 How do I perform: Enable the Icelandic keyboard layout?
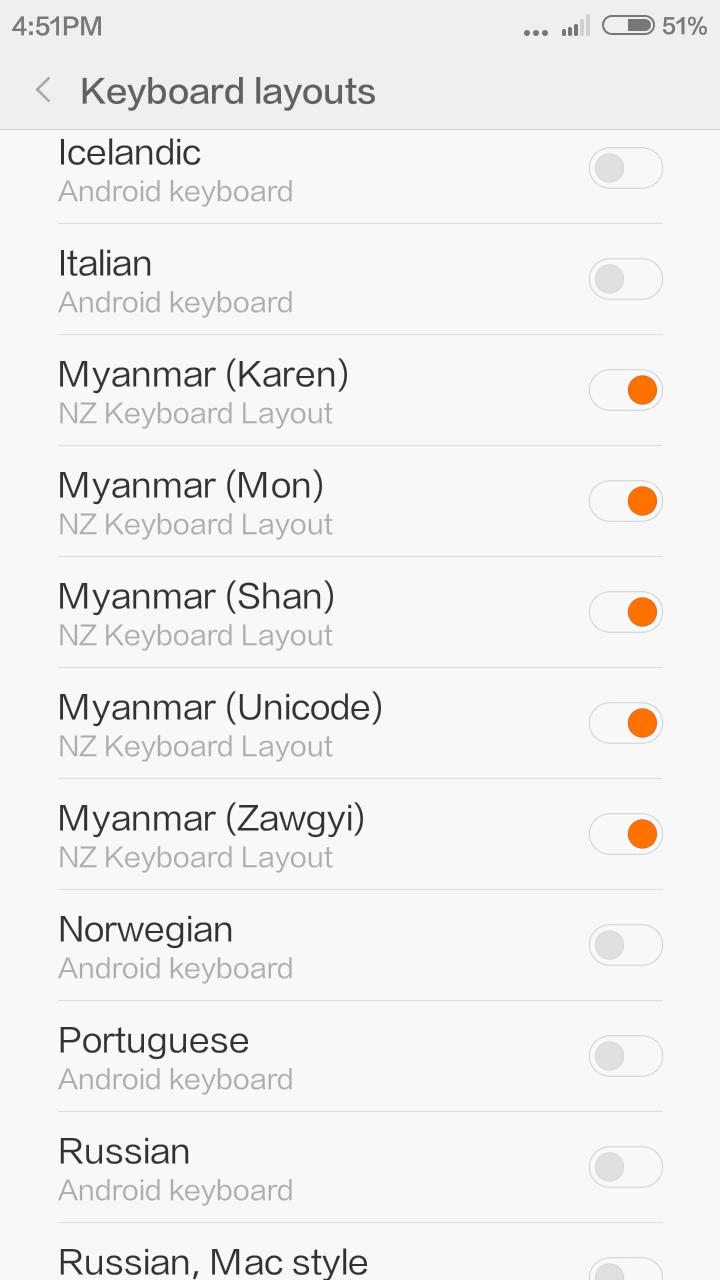pos(625,168)
